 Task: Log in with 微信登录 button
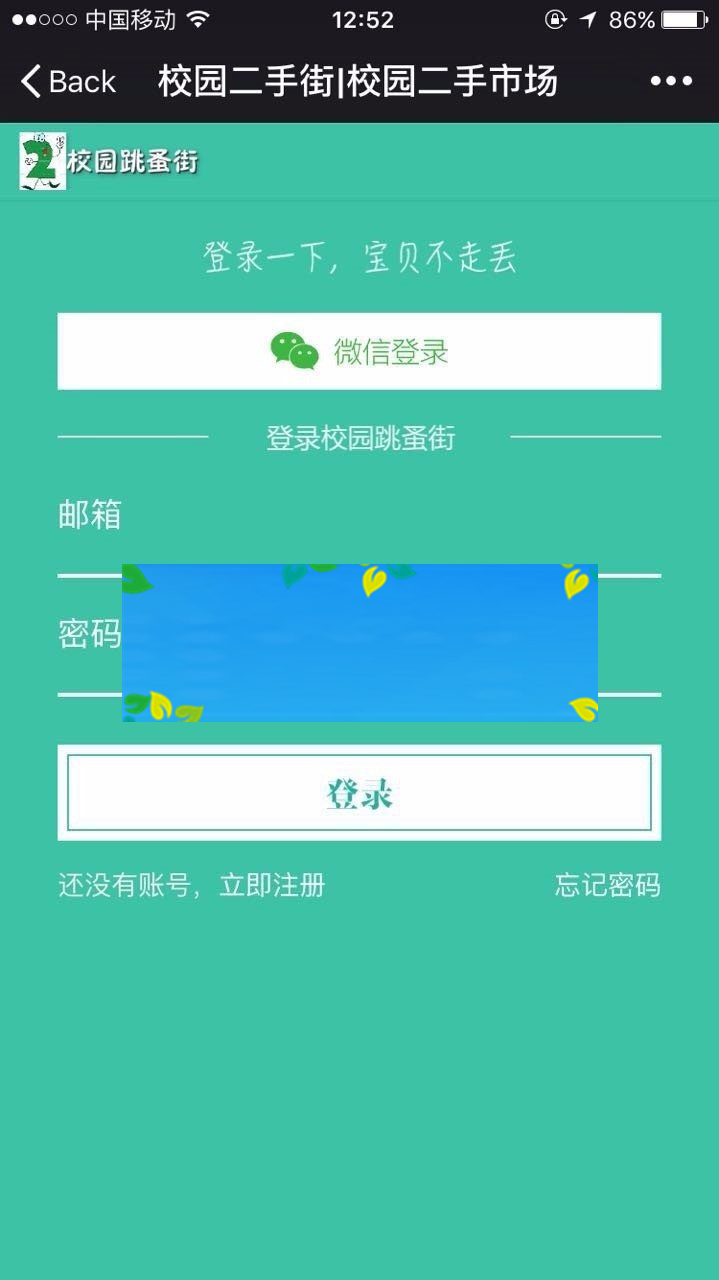(x=359, y=351)
